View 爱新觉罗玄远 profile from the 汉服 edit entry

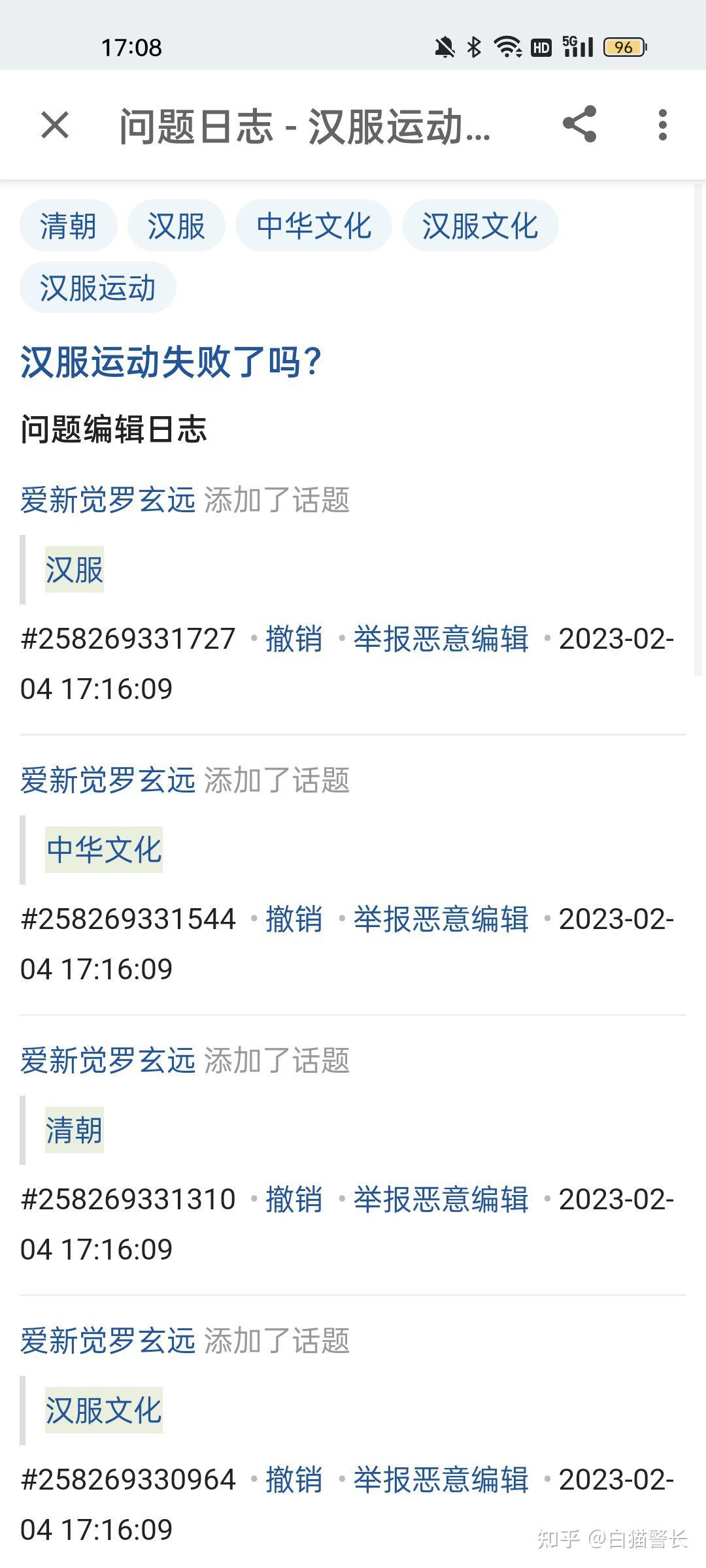point(108,500)
